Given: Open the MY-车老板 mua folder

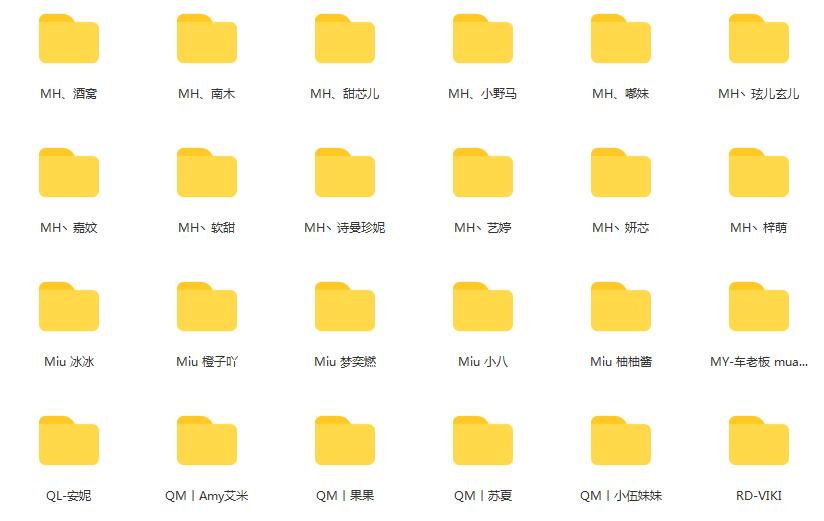Looking at the screenshot, I should coord(758,308).
